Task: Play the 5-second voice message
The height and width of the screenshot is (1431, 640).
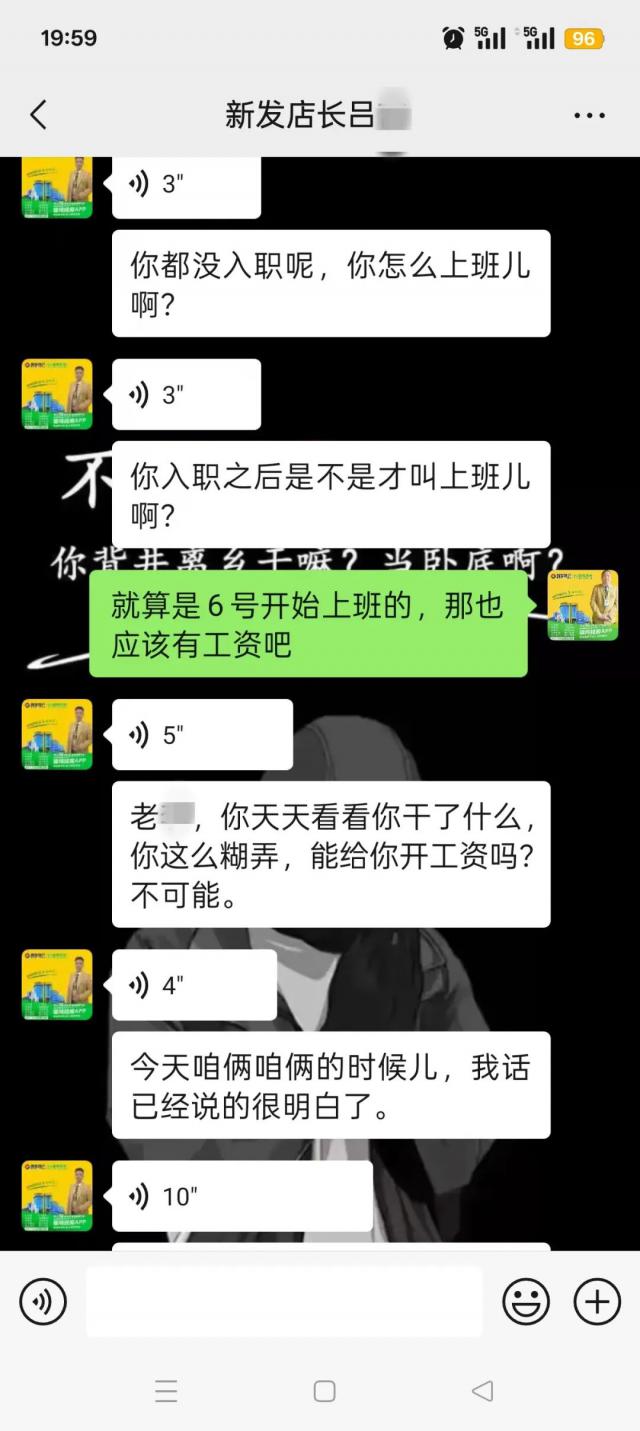Action: click(202, 735)
